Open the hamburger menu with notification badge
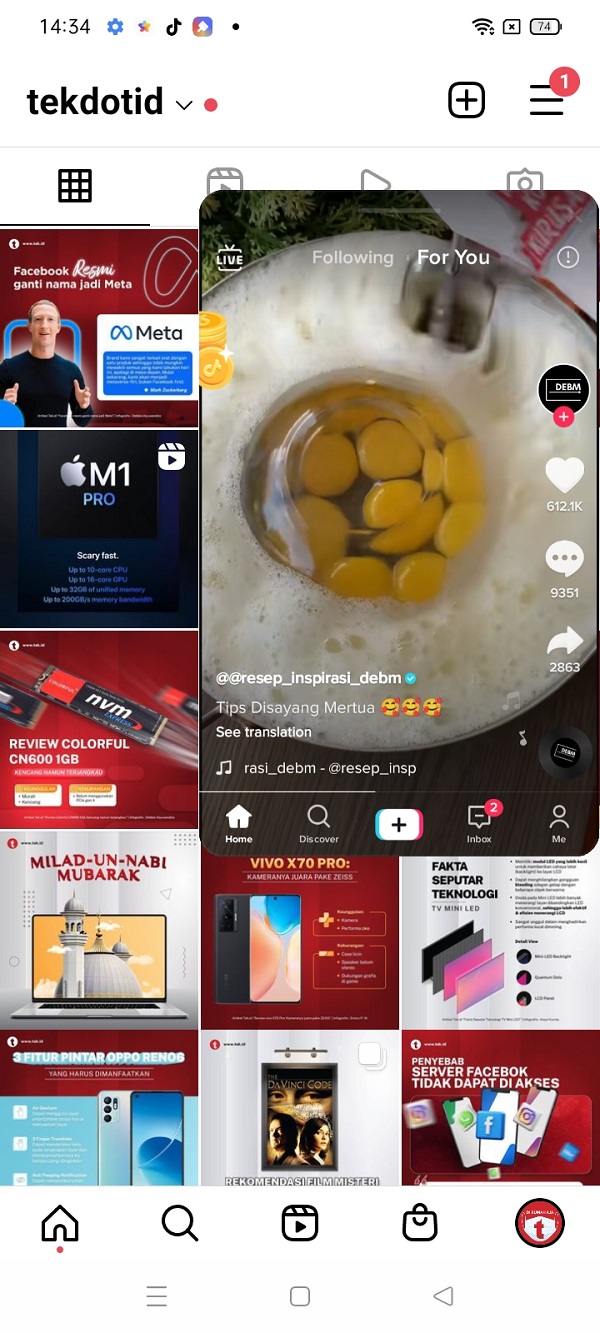The width and height of the screenshot is (600, 1333). 547,100
